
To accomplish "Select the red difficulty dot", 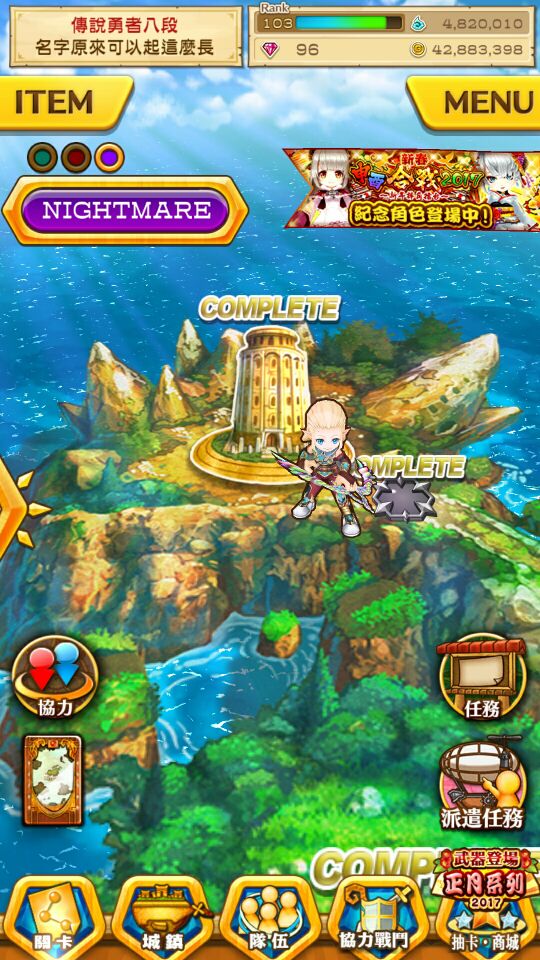I will 76,158.
